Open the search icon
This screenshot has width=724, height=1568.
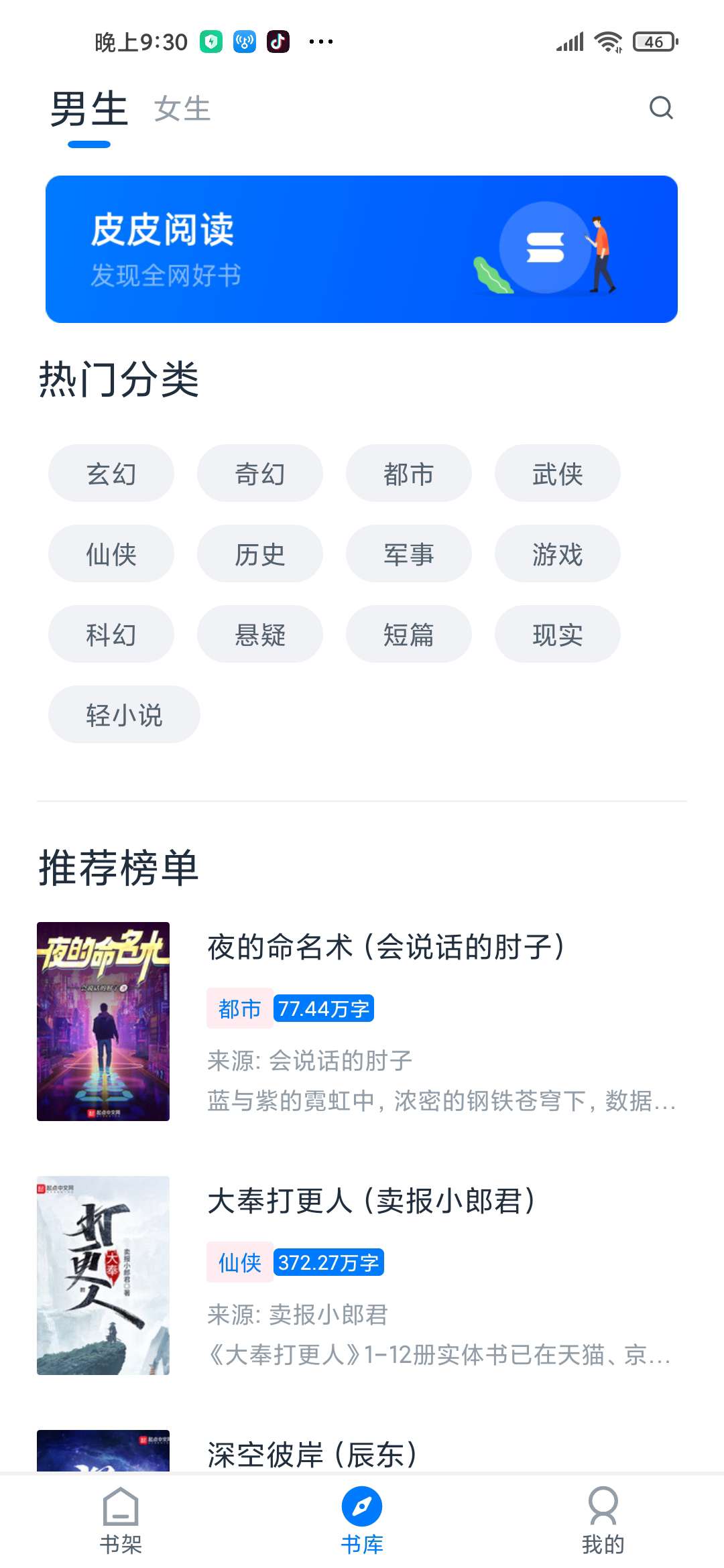(x=661, y=108)
